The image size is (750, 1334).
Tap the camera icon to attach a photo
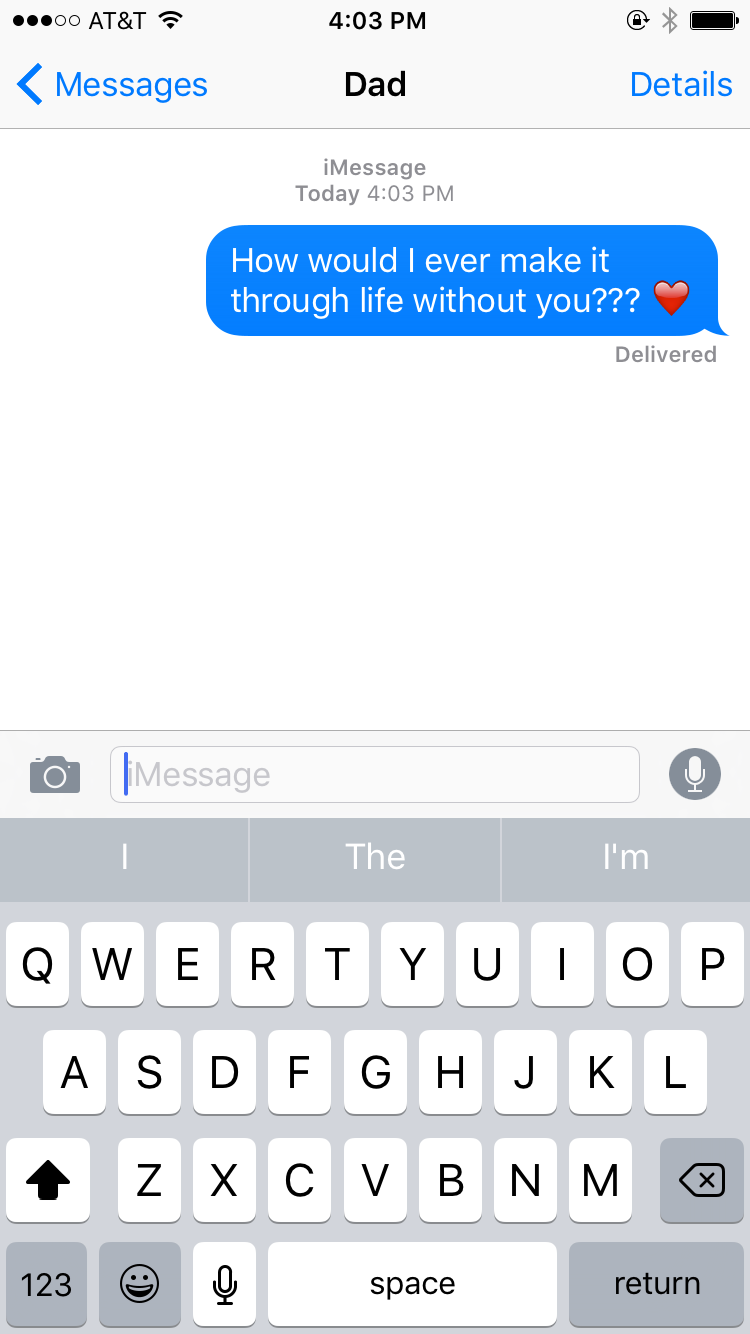click(x=55, y=774)
